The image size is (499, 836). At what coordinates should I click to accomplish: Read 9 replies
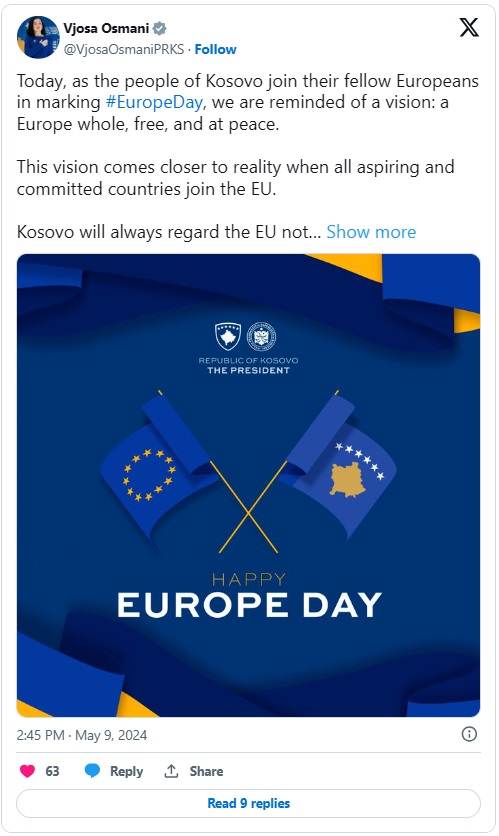pyautogui.click(x=248, y=803)
